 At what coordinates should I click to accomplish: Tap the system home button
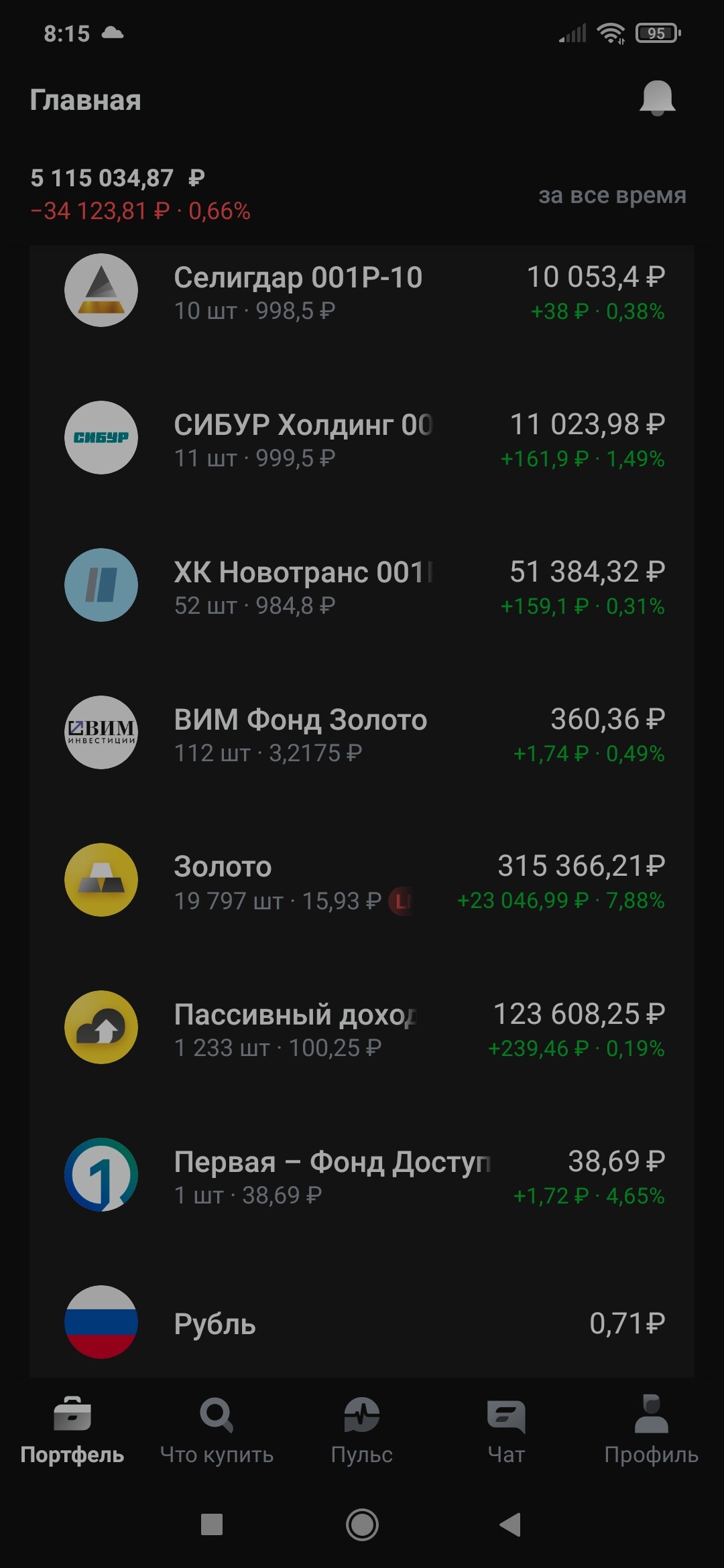coord(362,1524)
